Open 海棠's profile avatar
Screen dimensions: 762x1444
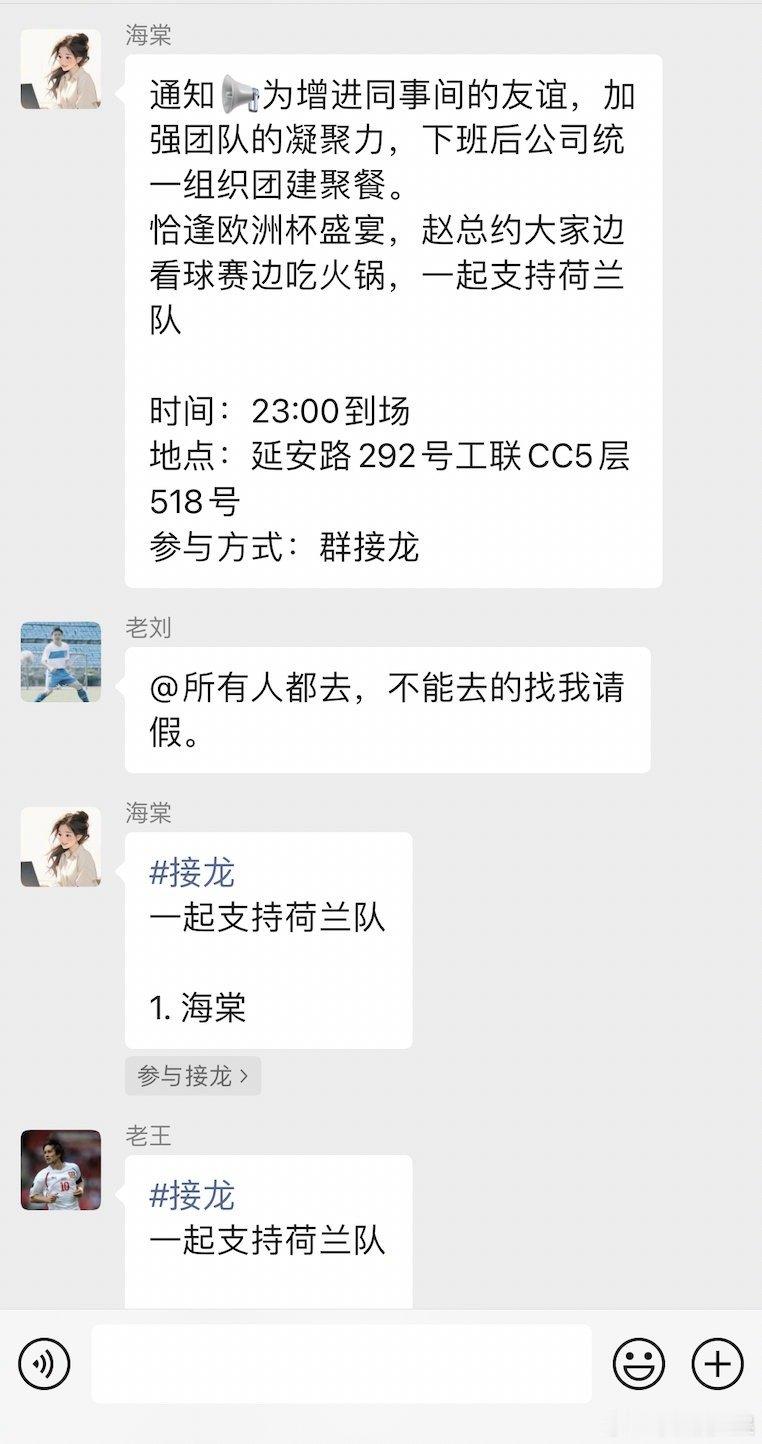tap(61, 70)
